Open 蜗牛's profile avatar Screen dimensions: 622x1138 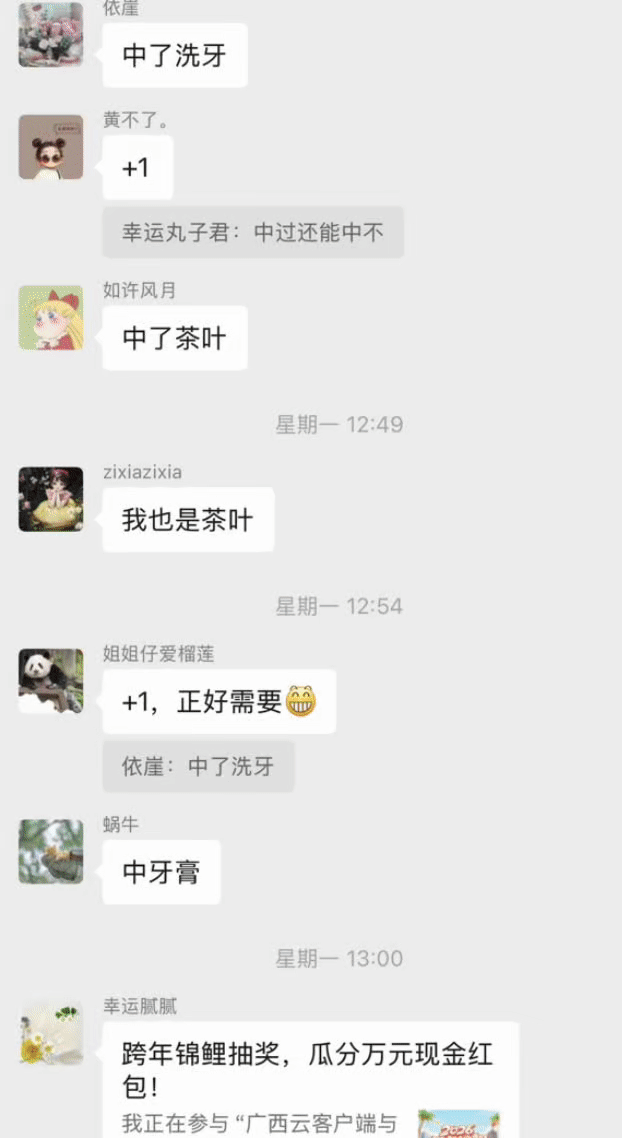[51, 852]
